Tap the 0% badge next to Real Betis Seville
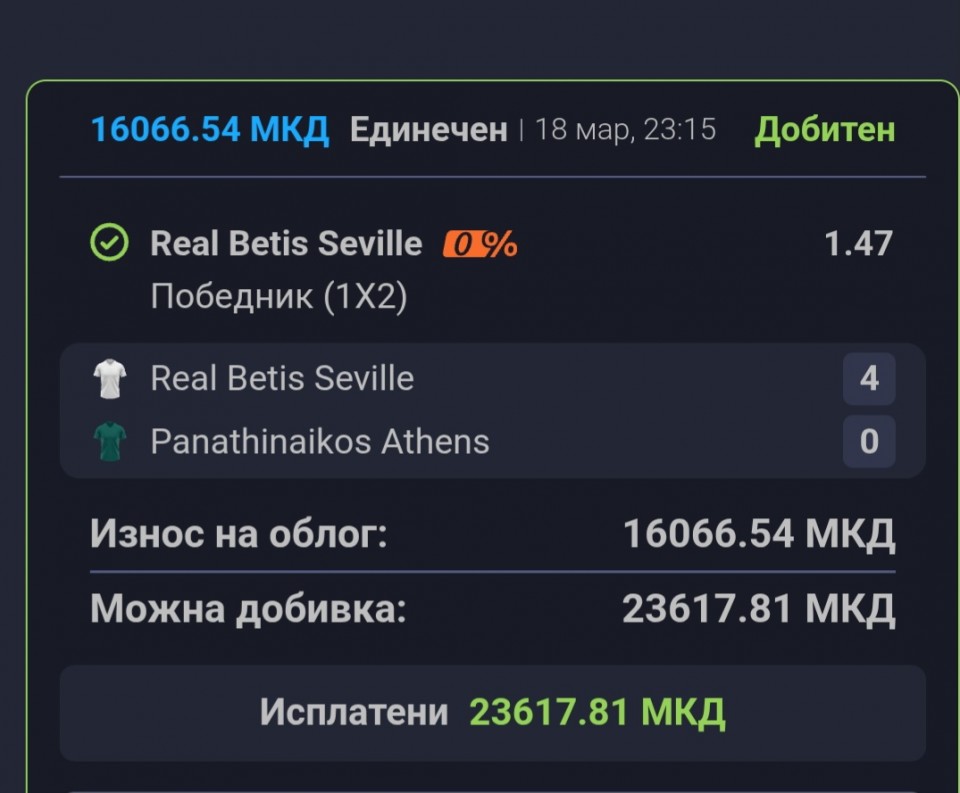This screenshot has width=960, height=793. click(481, 244)
